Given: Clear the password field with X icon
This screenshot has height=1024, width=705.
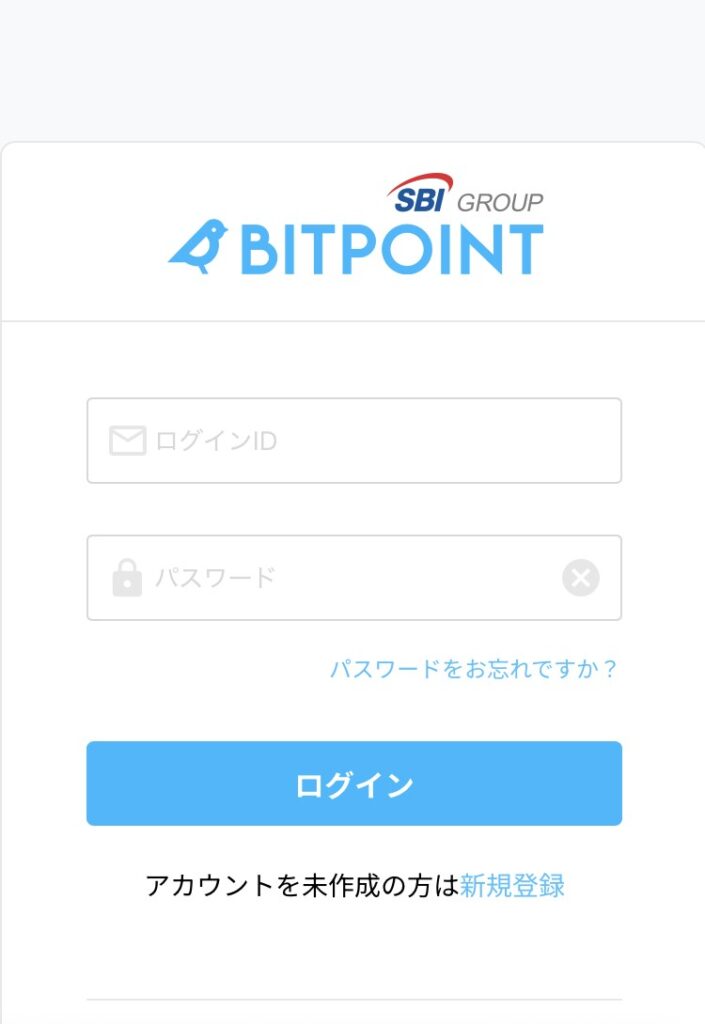Looking at the screenshot, I should click(580, 578).
